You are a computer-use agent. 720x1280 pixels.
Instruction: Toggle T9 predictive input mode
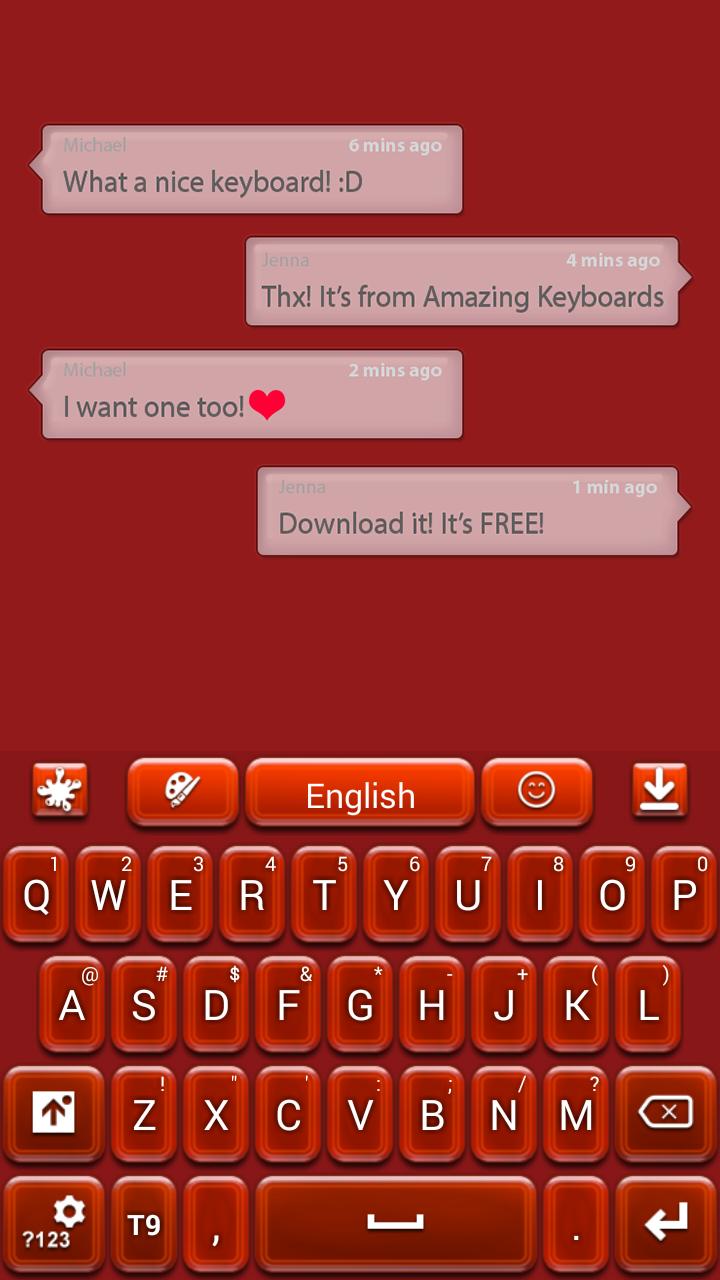[143, 1222]
